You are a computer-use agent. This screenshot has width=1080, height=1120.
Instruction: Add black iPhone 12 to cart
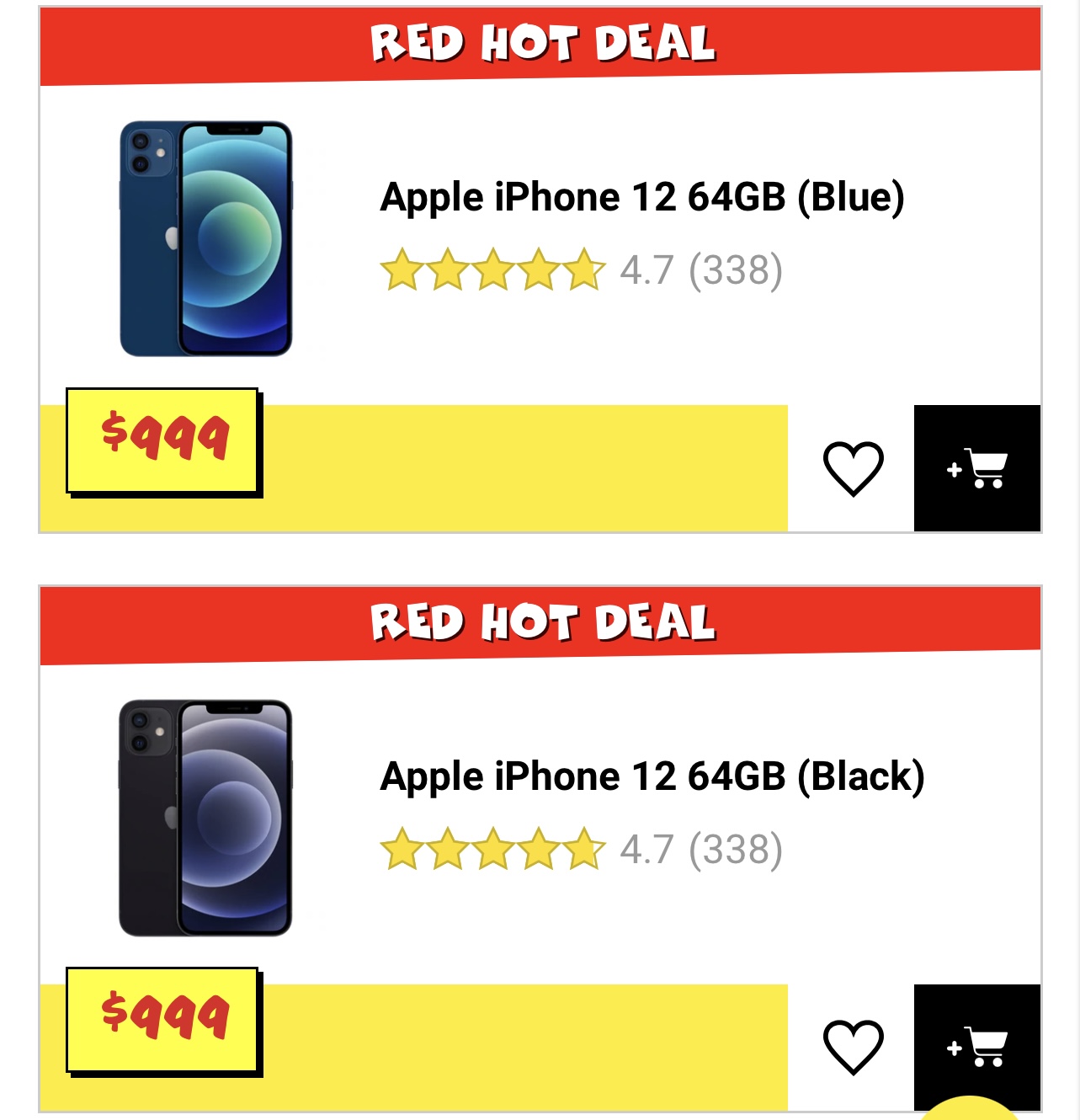pyautogui.click(x=976, y=1046)
